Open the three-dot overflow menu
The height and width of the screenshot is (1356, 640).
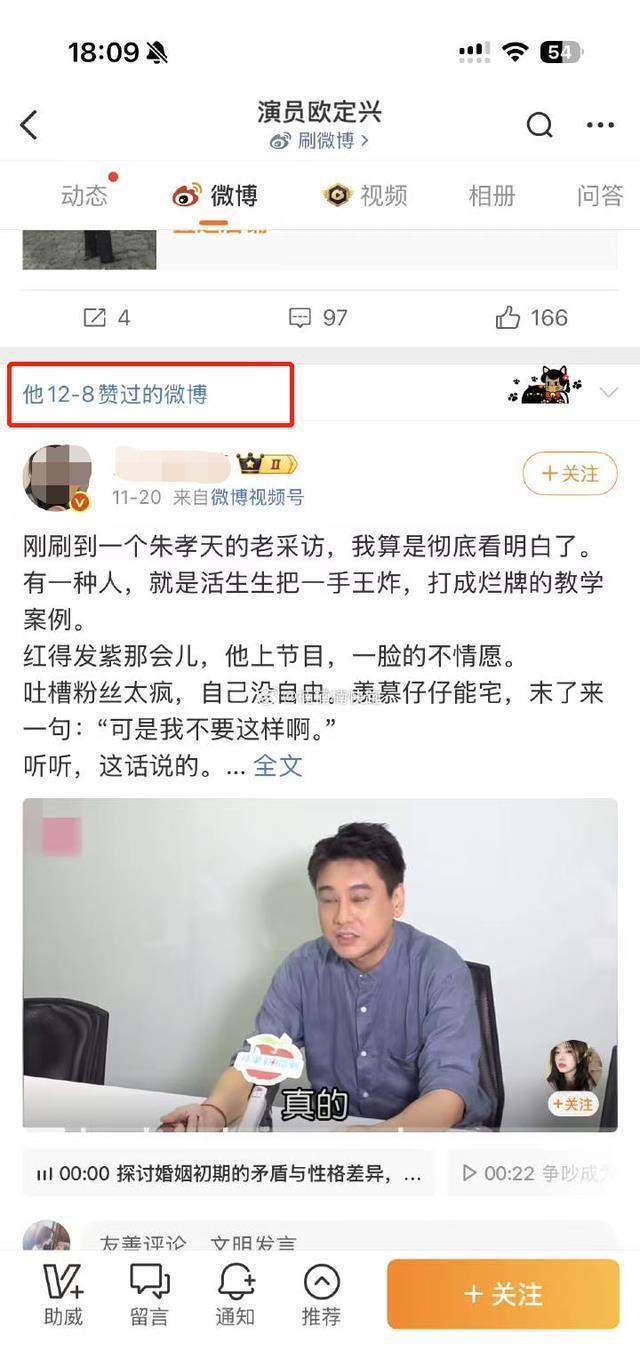(600, 125)
